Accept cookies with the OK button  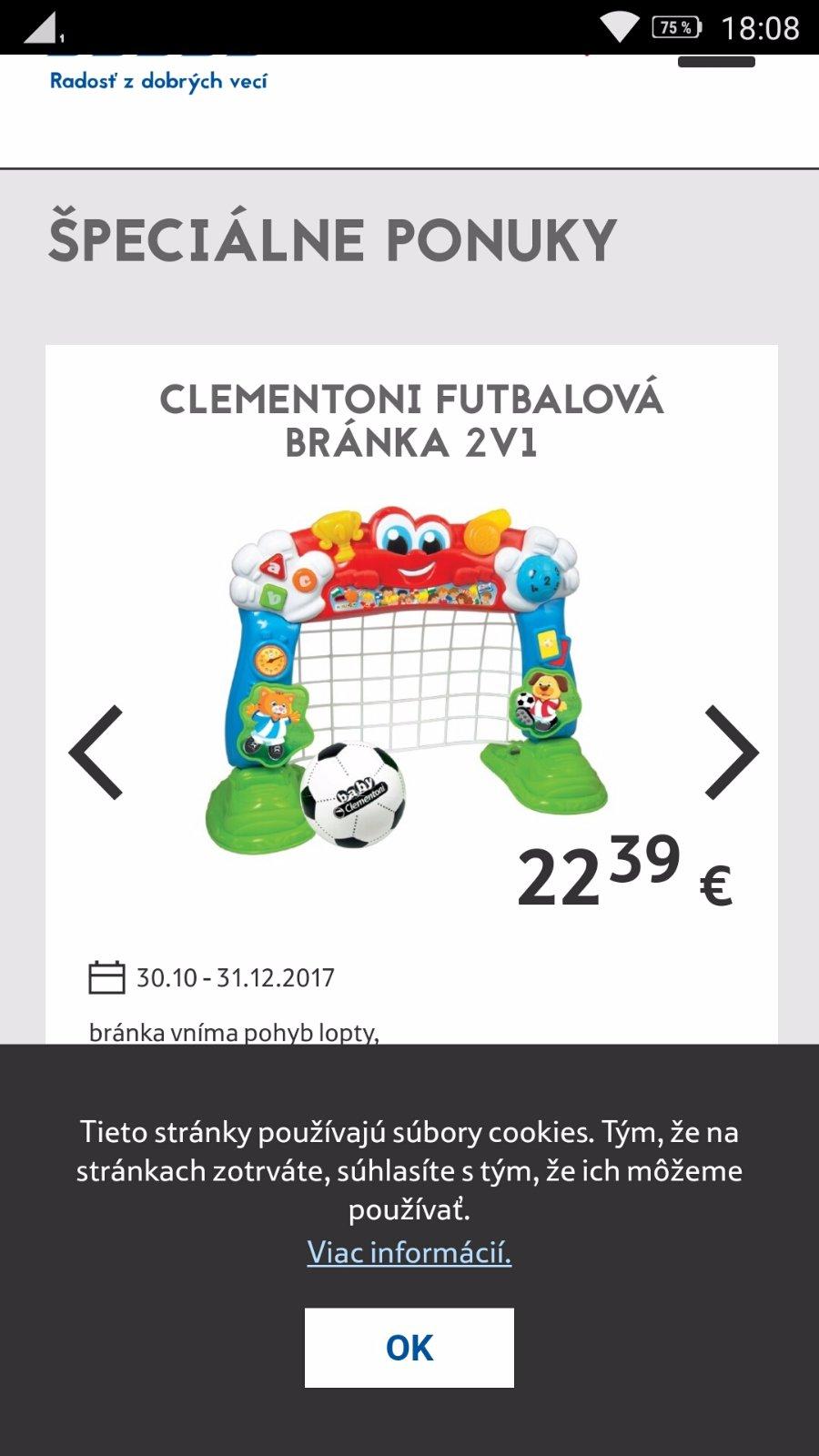(x=409, y=1348)
